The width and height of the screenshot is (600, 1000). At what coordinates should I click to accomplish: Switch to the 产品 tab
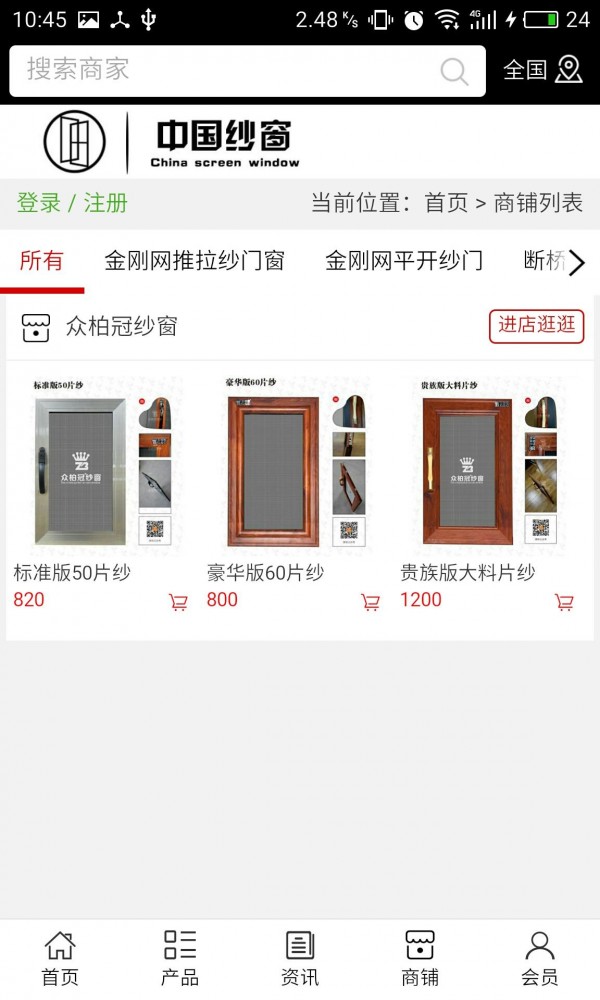coord(180,959)
